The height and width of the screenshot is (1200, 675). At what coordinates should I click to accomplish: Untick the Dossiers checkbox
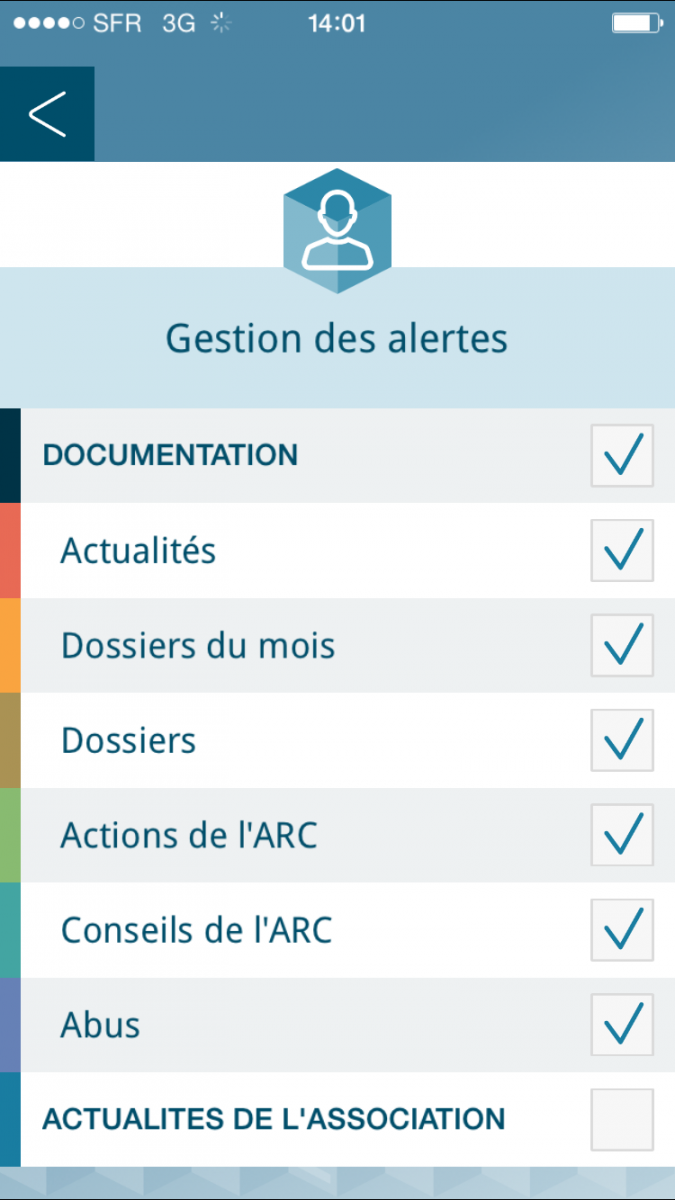tap(622, 741)
